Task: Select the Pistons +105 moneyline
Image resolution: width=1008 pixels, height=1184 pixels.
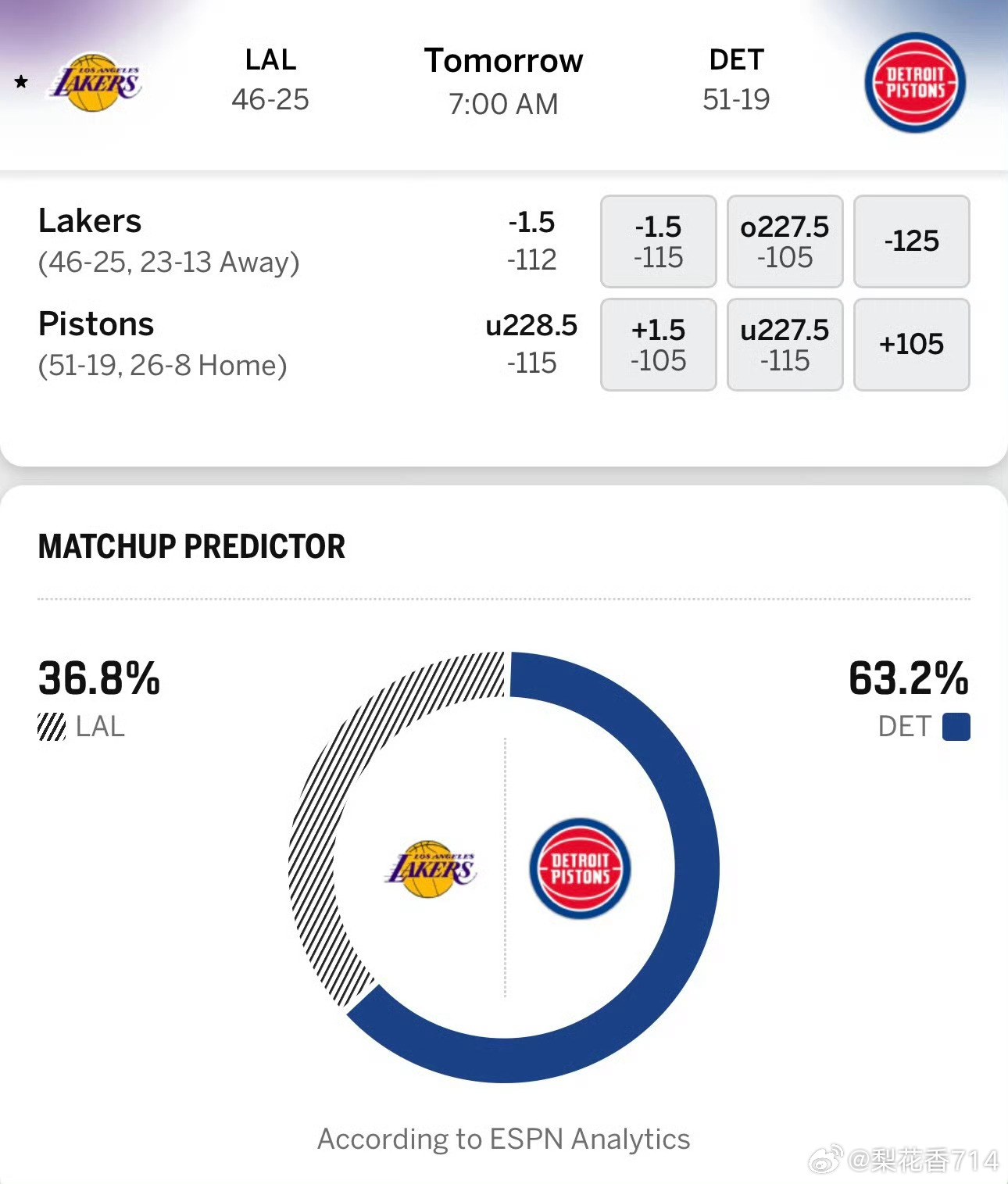Action: point(912,344)
